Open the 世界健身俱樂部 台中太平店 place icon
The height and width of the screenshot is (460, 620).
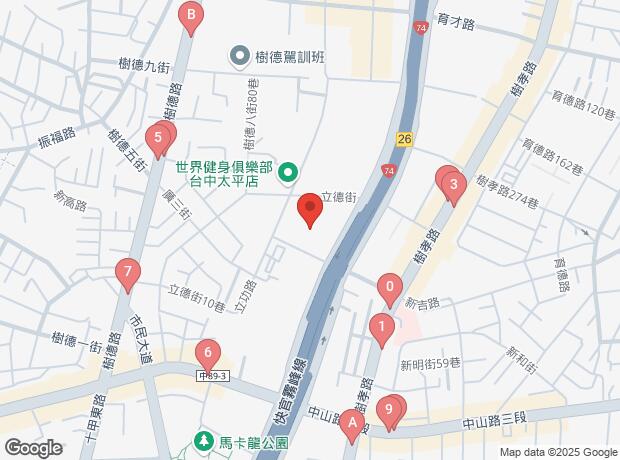pyautogui.click(x=288, y=173)
